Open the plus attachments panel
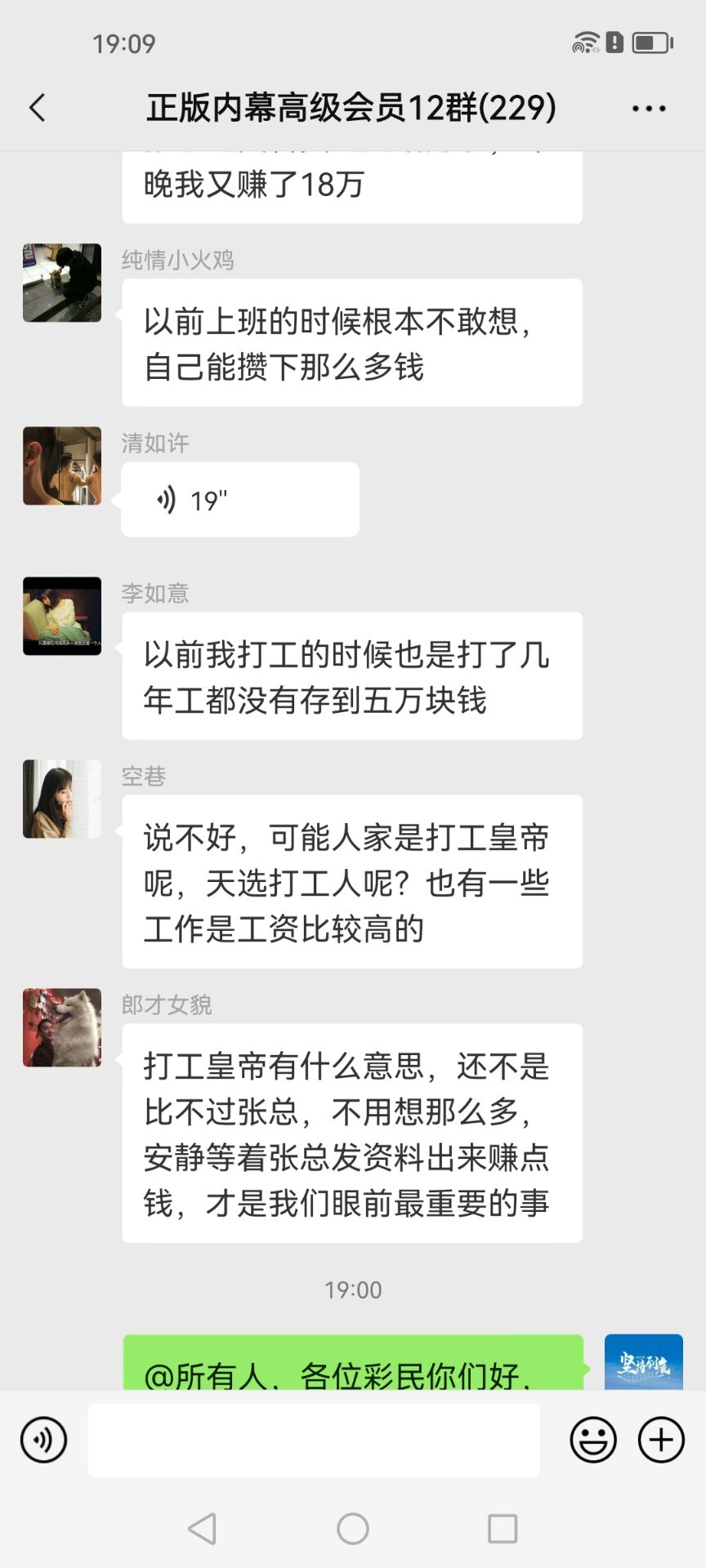The width and height of the screenshot is (706, 1568). pyautogui.click(x=661, y=1439)
